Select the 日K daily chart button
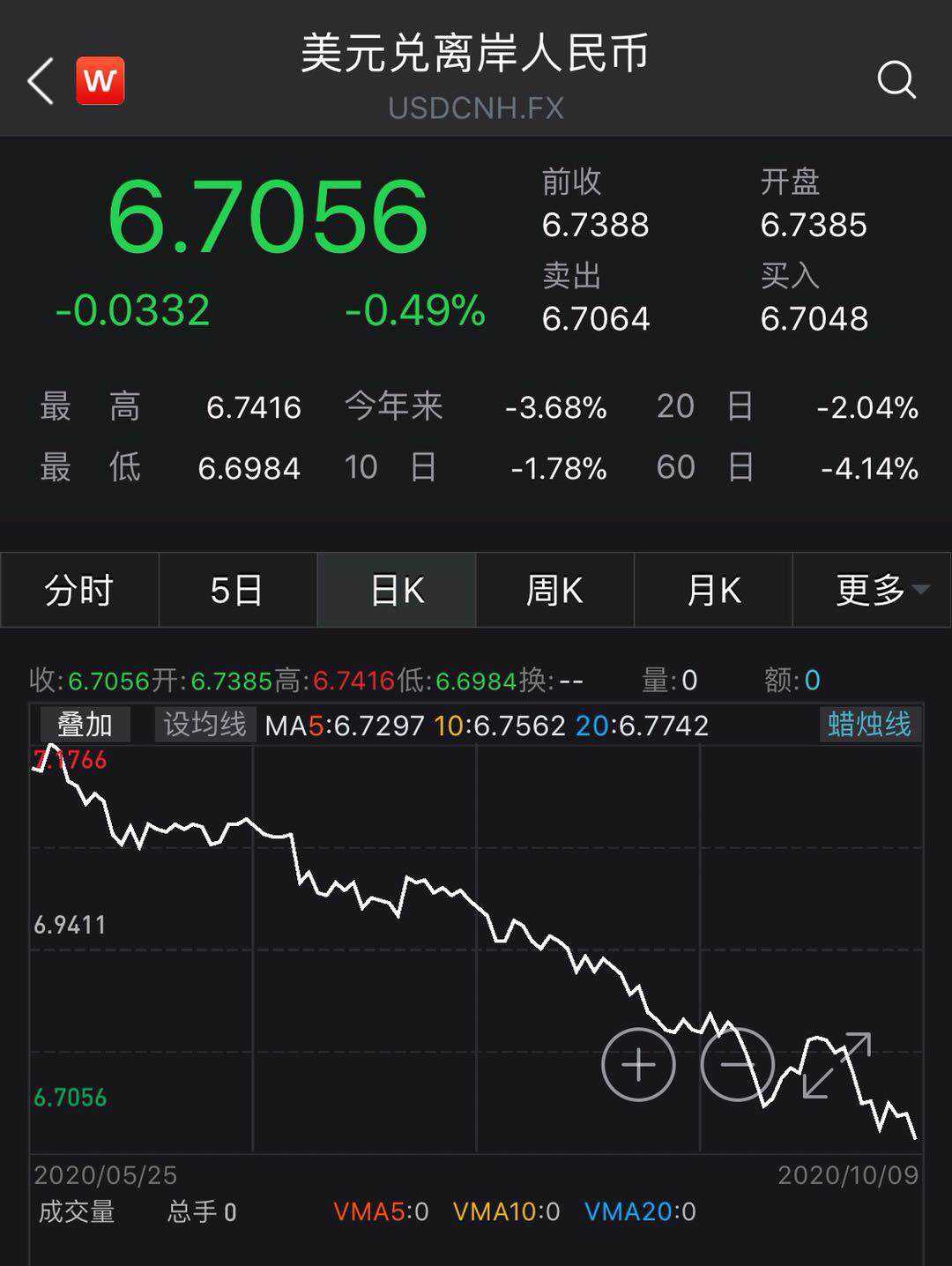Viewport: 952px width, 1266px height. tap(396, 591)
